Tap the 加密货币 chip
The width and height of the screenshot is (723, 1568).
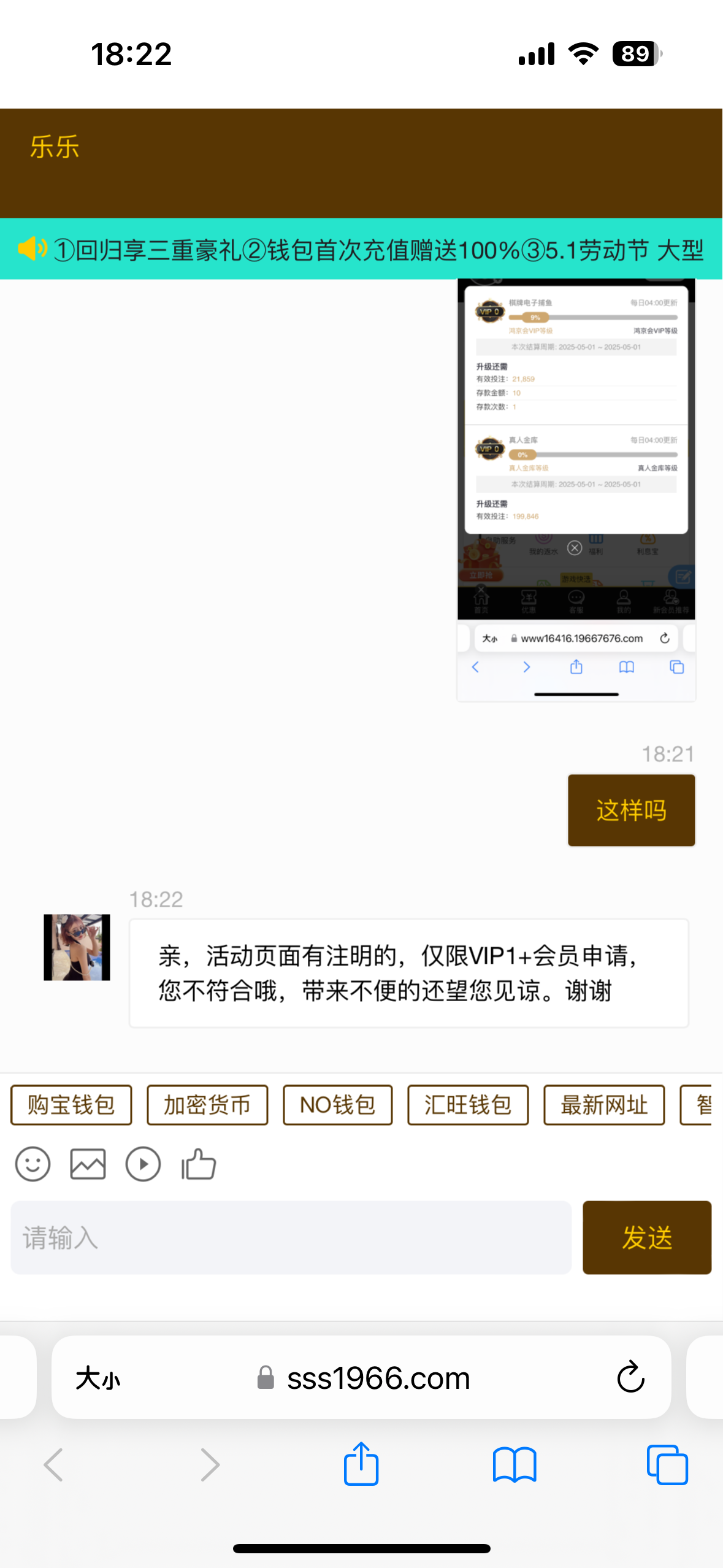point(207,1105)
